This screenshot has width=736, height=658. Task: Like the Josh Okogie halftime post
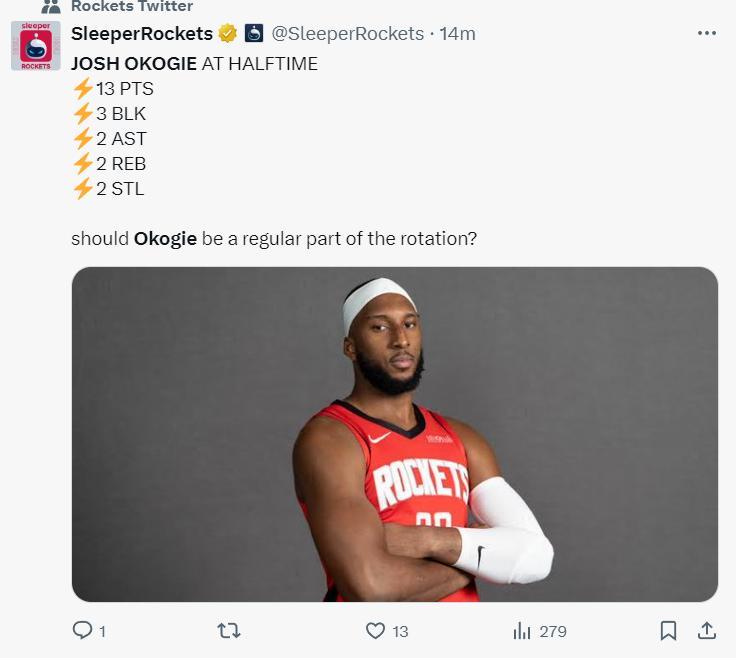(375, 631)
